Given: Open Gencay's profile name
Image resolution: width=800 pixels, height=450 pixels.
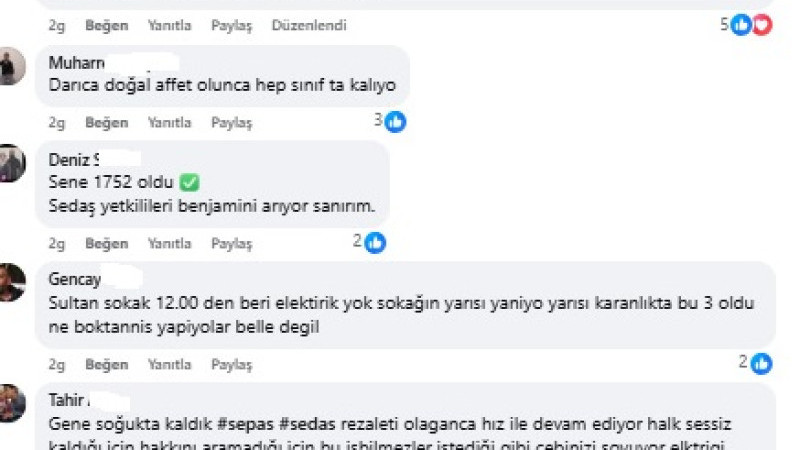Looking at the screenshot, I should (73, 279).
